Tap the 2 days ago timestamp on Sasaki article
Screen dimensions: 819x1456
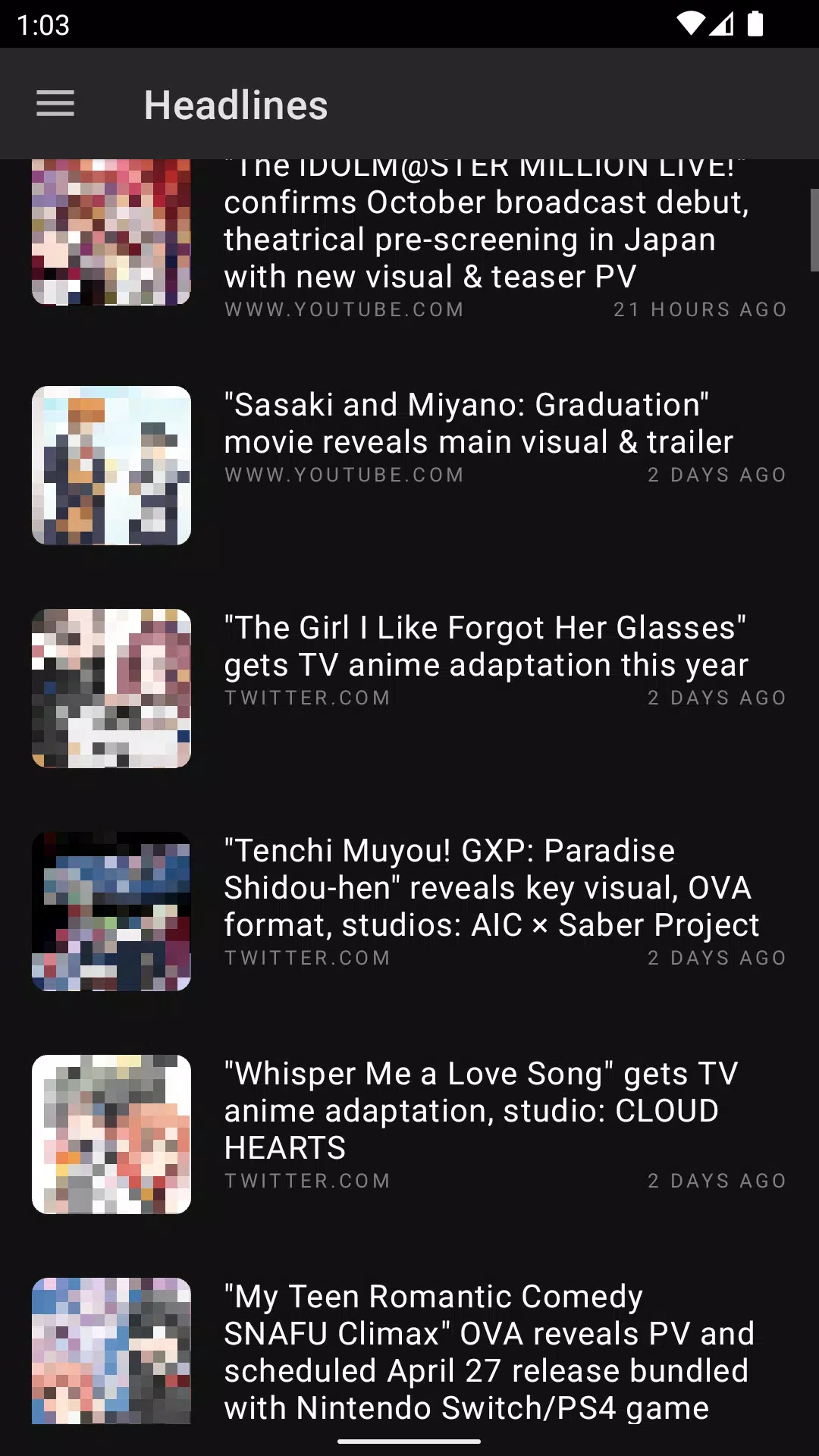[x=717, y=475]
